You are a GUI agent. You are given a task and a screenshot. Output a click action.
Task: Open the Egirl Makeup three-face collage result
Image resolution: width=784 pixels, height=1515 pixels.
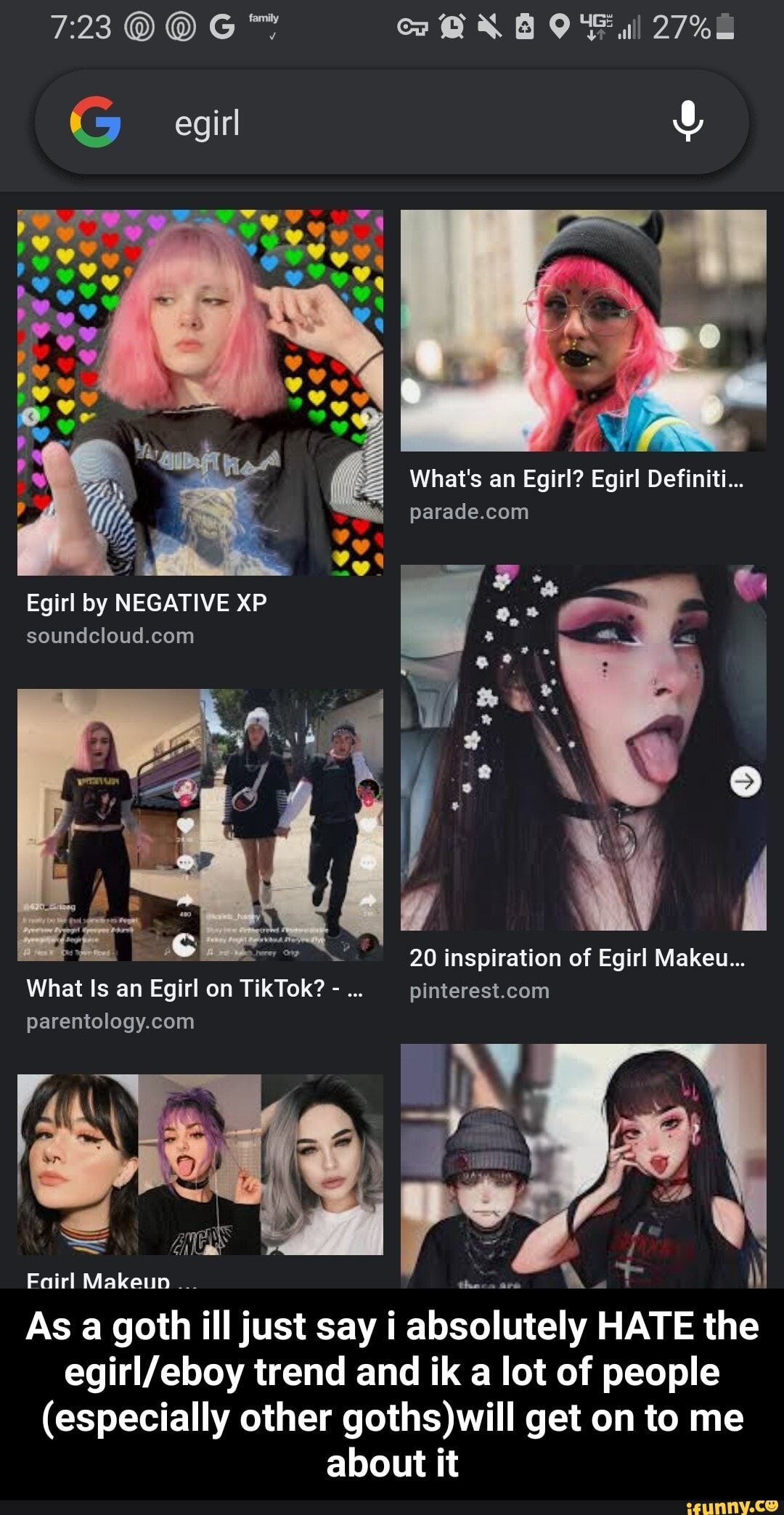click(x=200, y=1164)
